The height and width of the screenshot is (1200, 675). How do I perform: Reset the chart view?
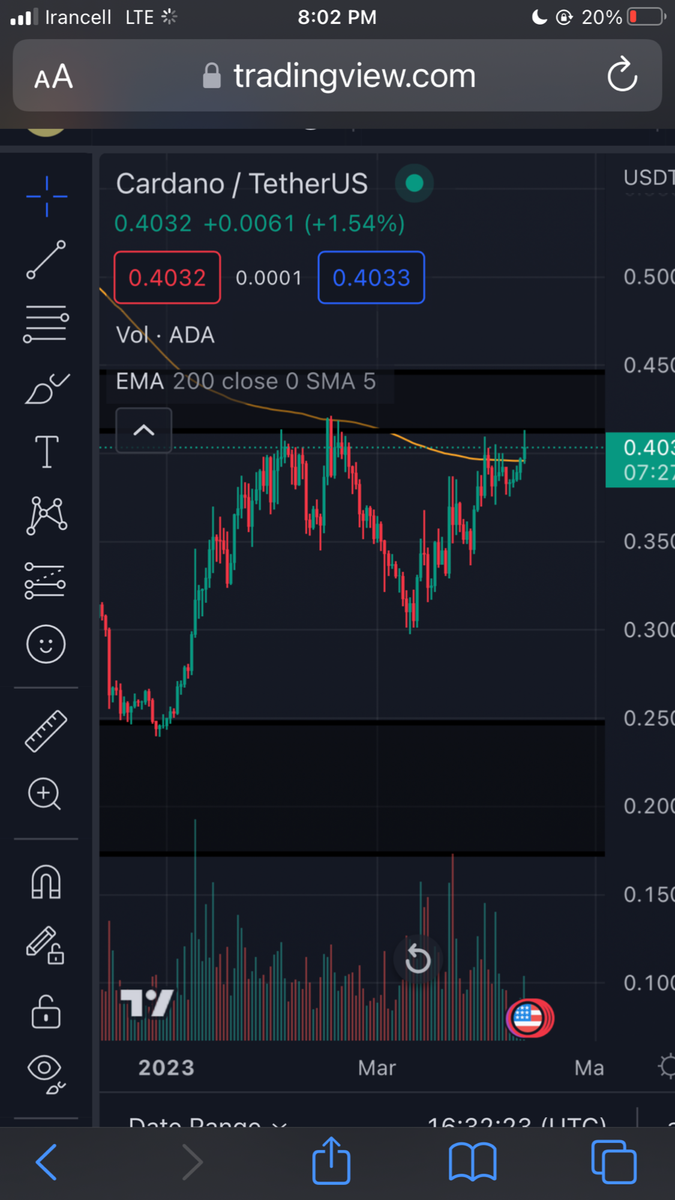click(417, 961)
